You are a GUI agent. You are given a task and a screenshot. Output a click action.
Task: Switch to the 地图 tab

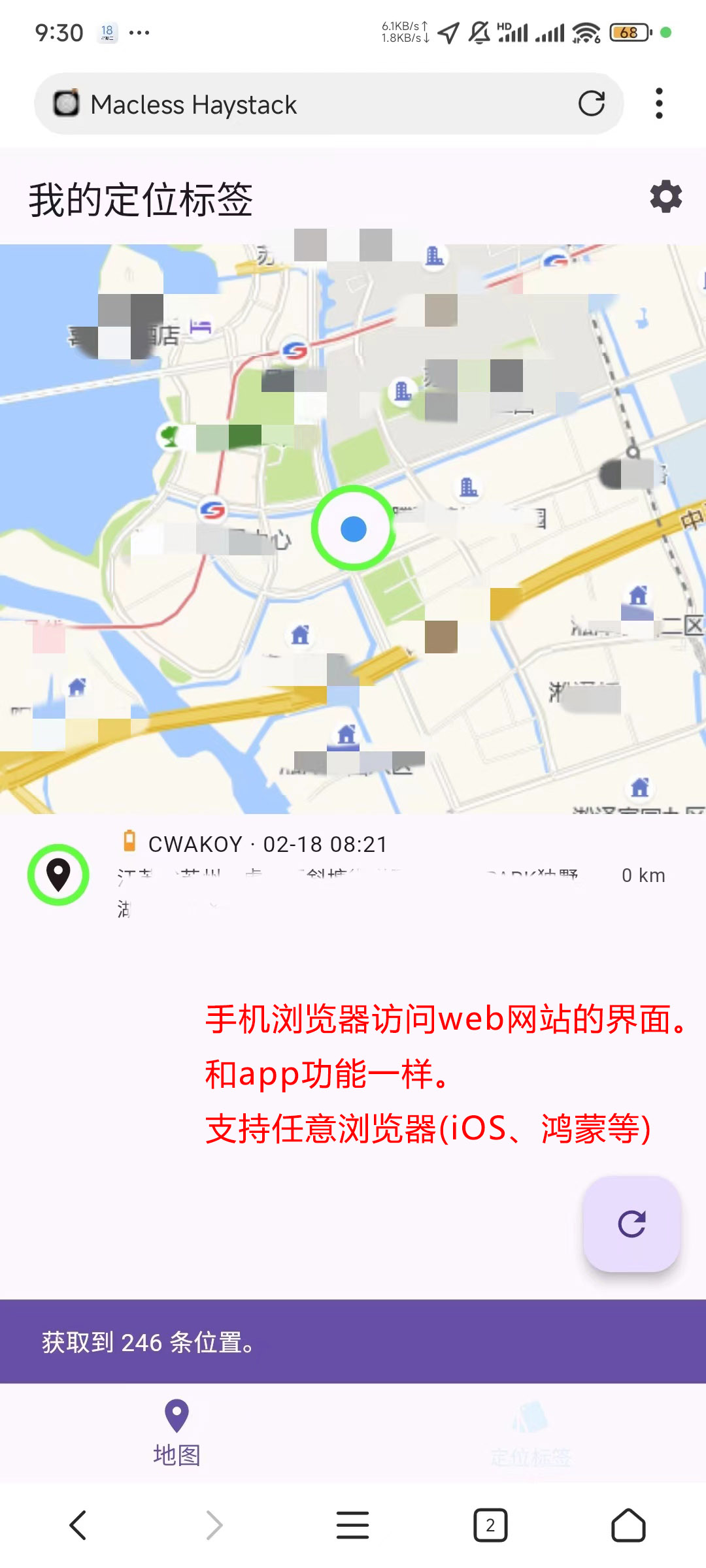pos(176,1433)
